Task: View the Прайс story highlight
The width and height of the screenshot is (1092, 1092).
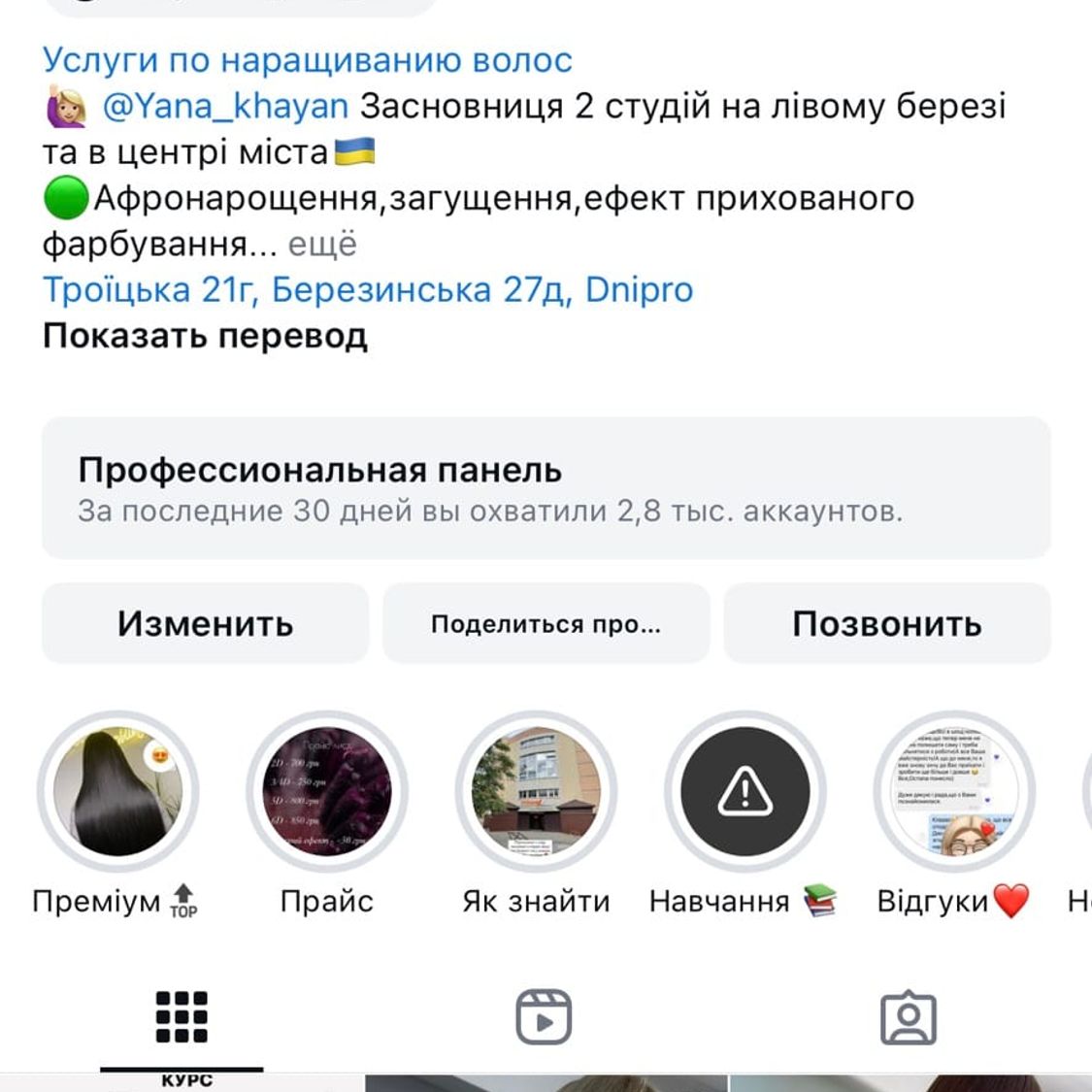Action: click(327, 791)
